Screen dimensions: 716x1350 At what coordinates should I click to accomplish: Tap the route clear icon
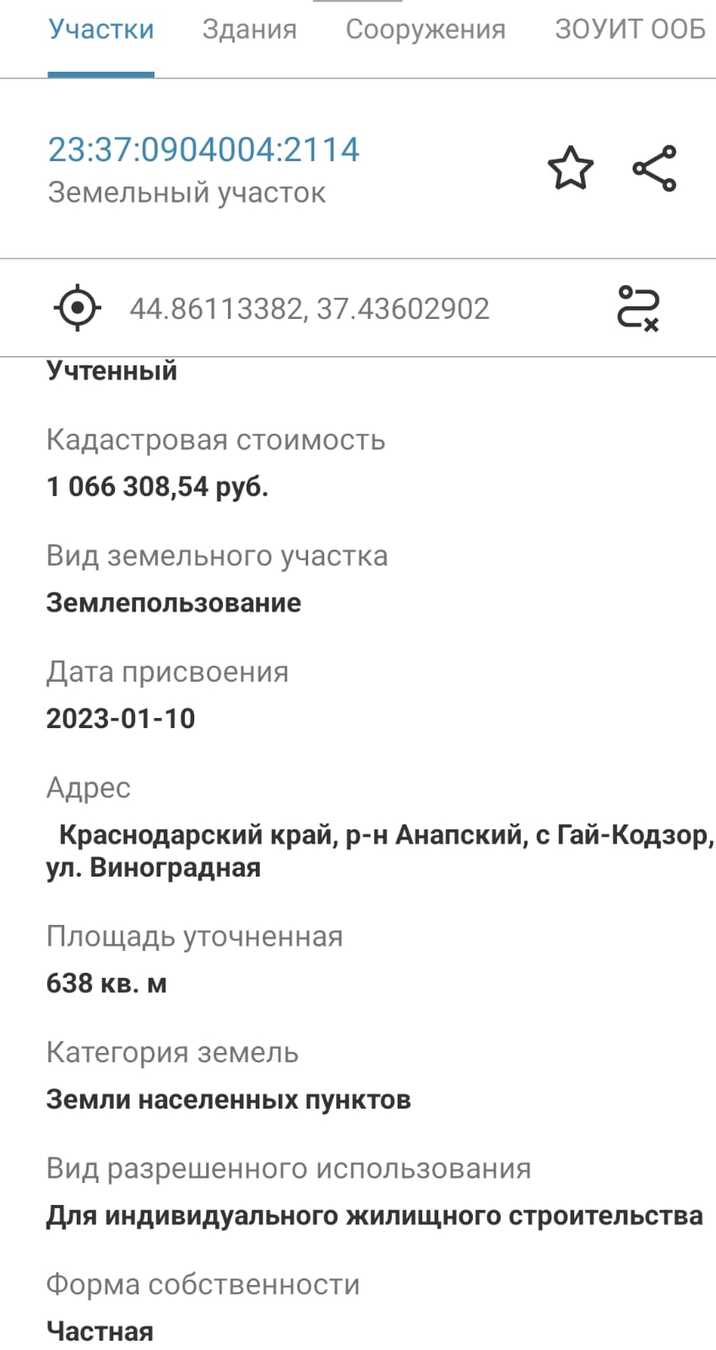pos(637,308)
